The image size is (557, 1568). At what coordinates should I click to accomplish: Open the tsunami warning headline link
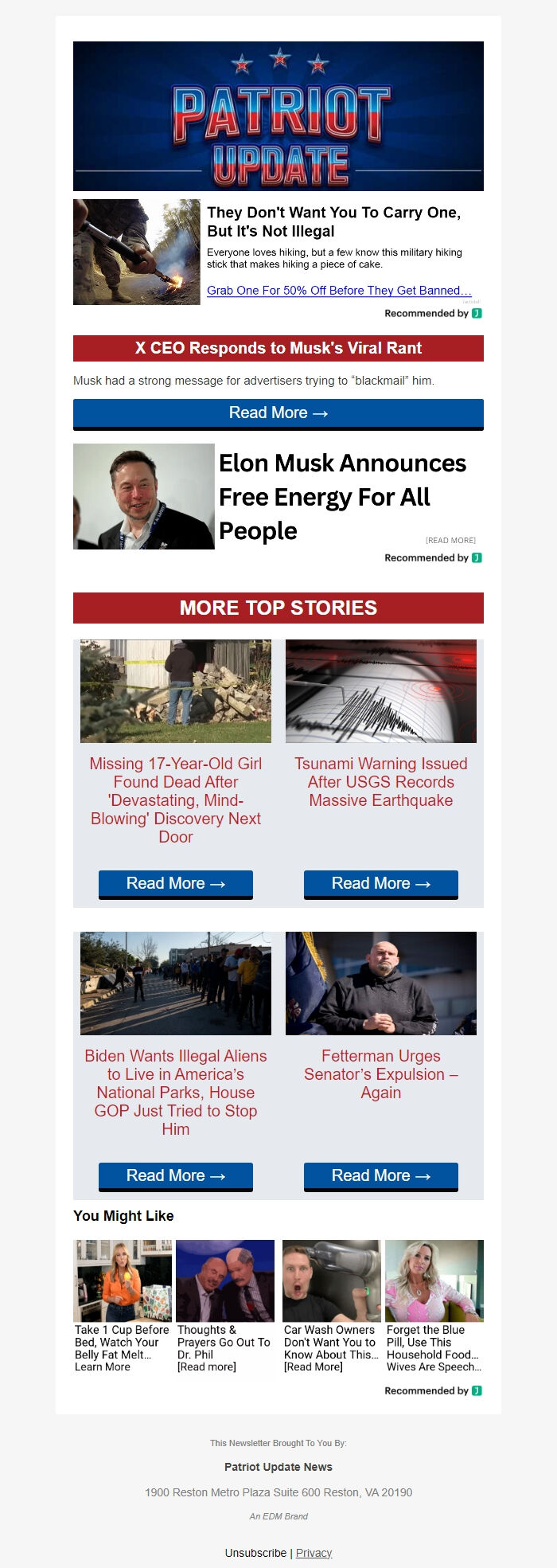pos(381,782)
